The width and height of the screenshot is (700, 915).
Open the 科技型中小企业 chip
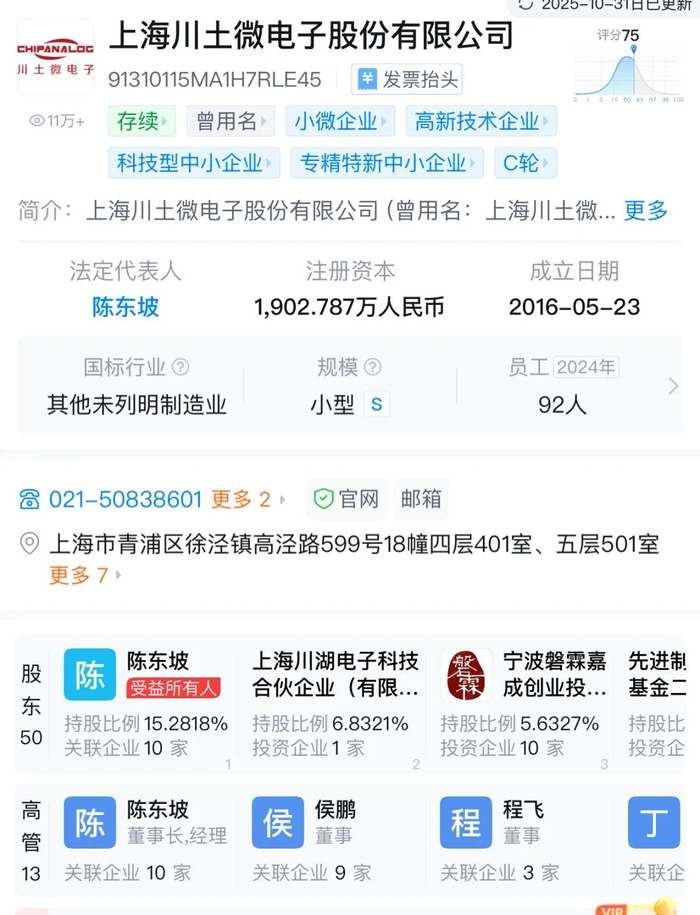pos(194,163)
